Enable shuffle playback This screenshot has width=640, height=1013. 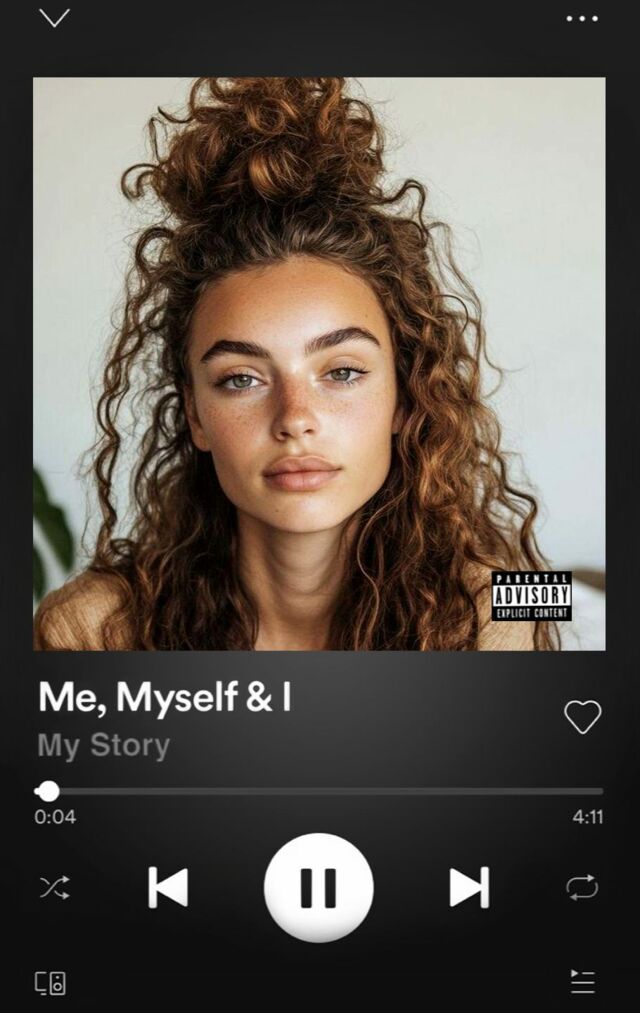[54, 887]
